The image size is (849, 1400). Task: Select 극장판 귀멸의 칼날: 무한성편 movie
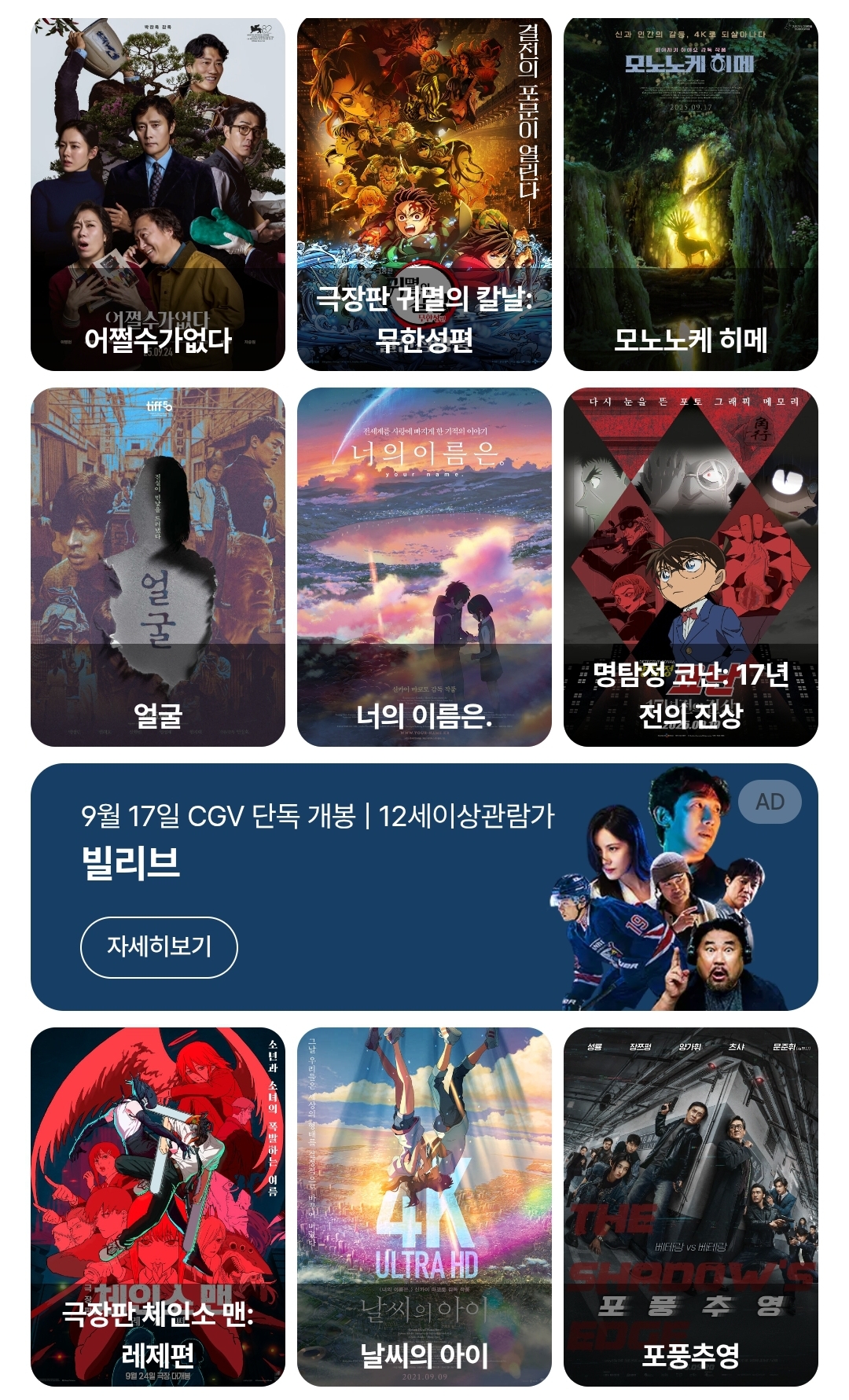[x=424, y=194]
